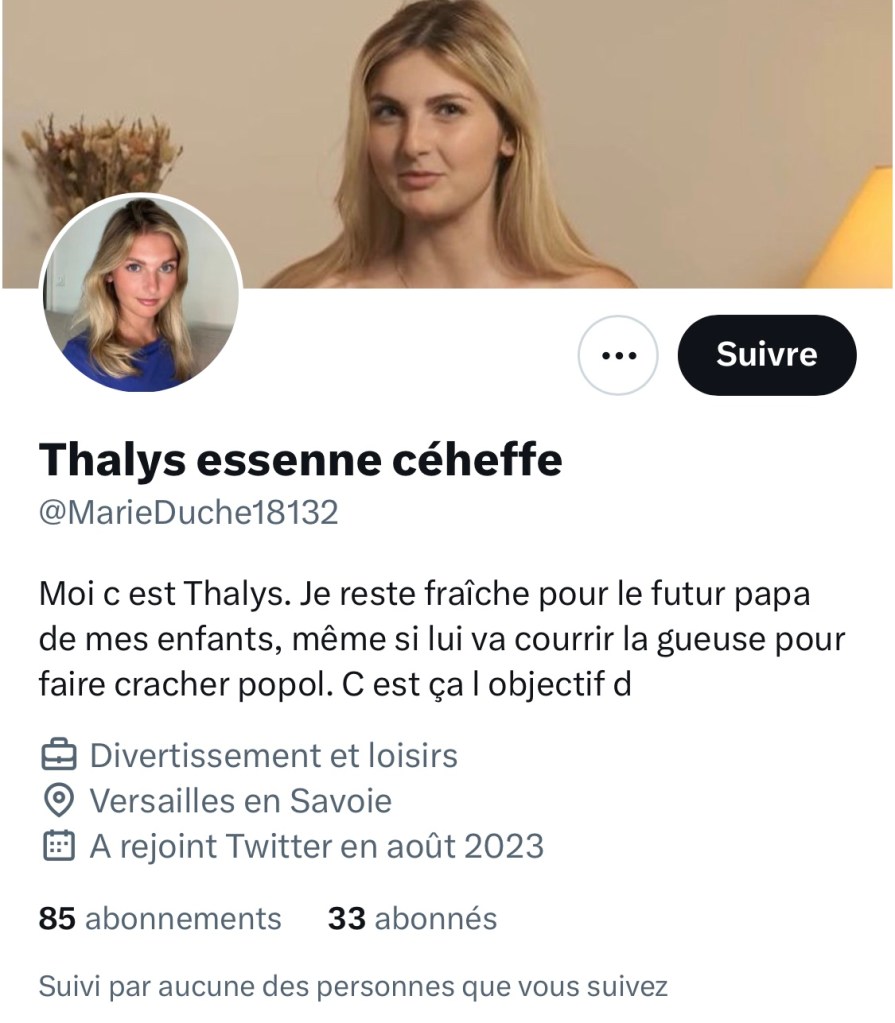Open the profile header banner image

(x=560, y=130)
